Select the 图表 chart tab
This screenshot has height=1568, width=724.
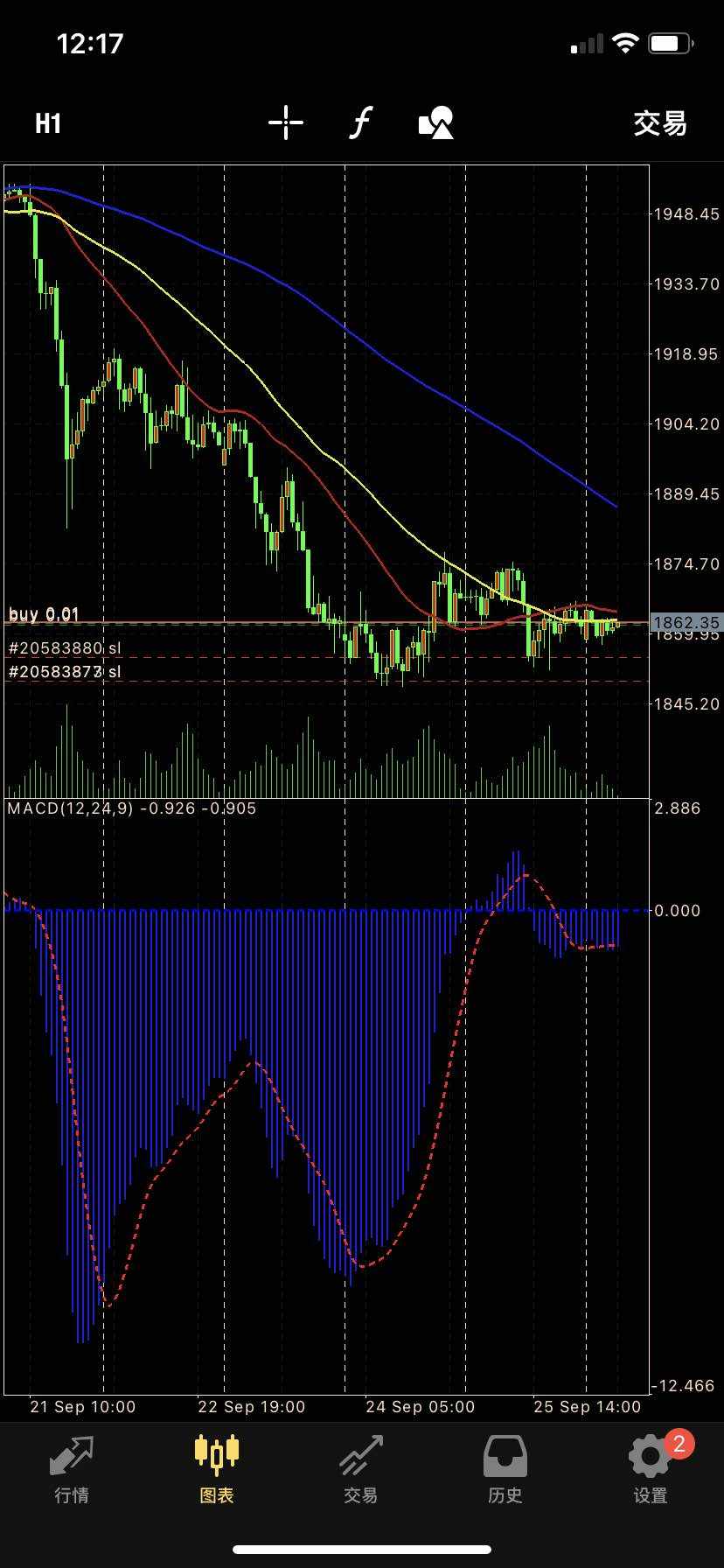[216, 1470]
